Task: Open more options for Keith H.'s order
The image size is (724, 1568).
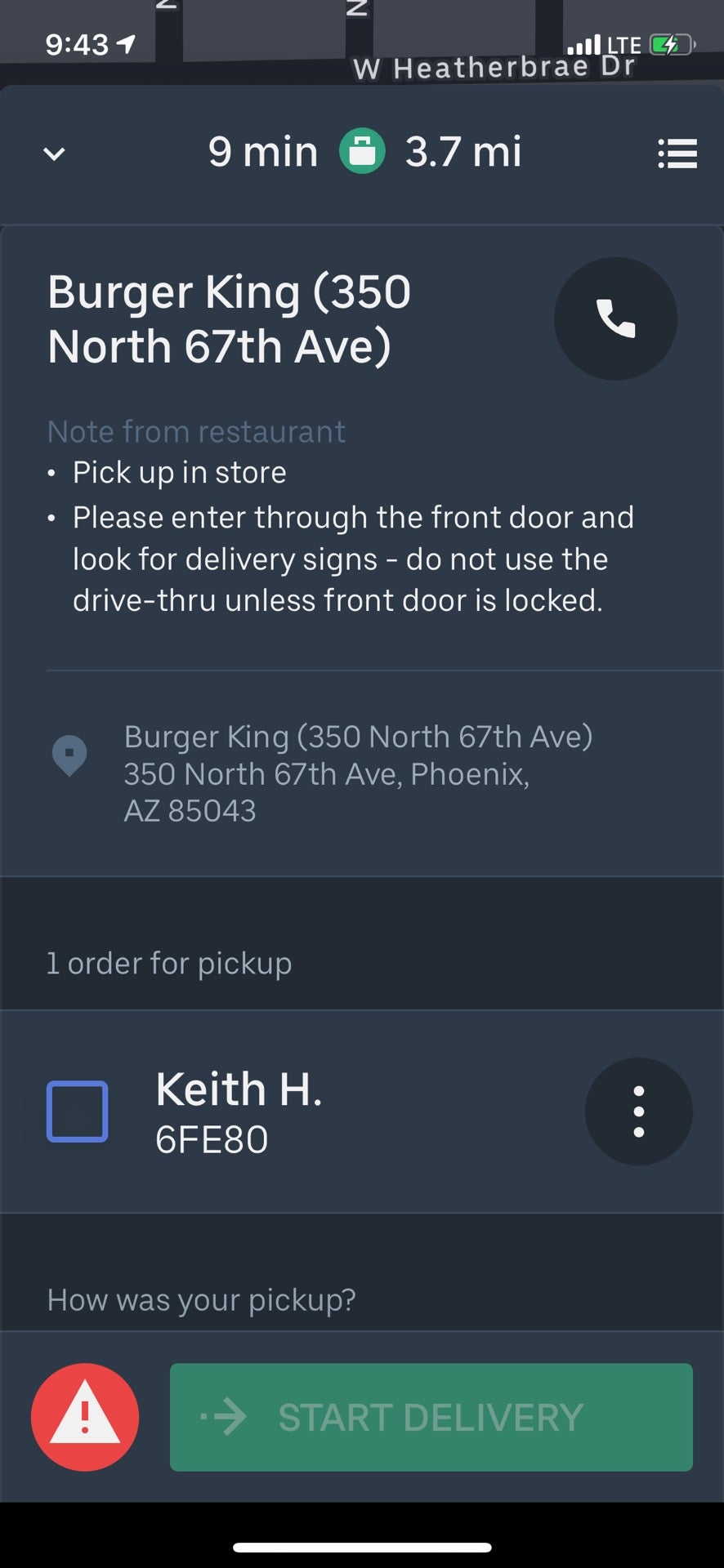Action: coord(638,1111)
